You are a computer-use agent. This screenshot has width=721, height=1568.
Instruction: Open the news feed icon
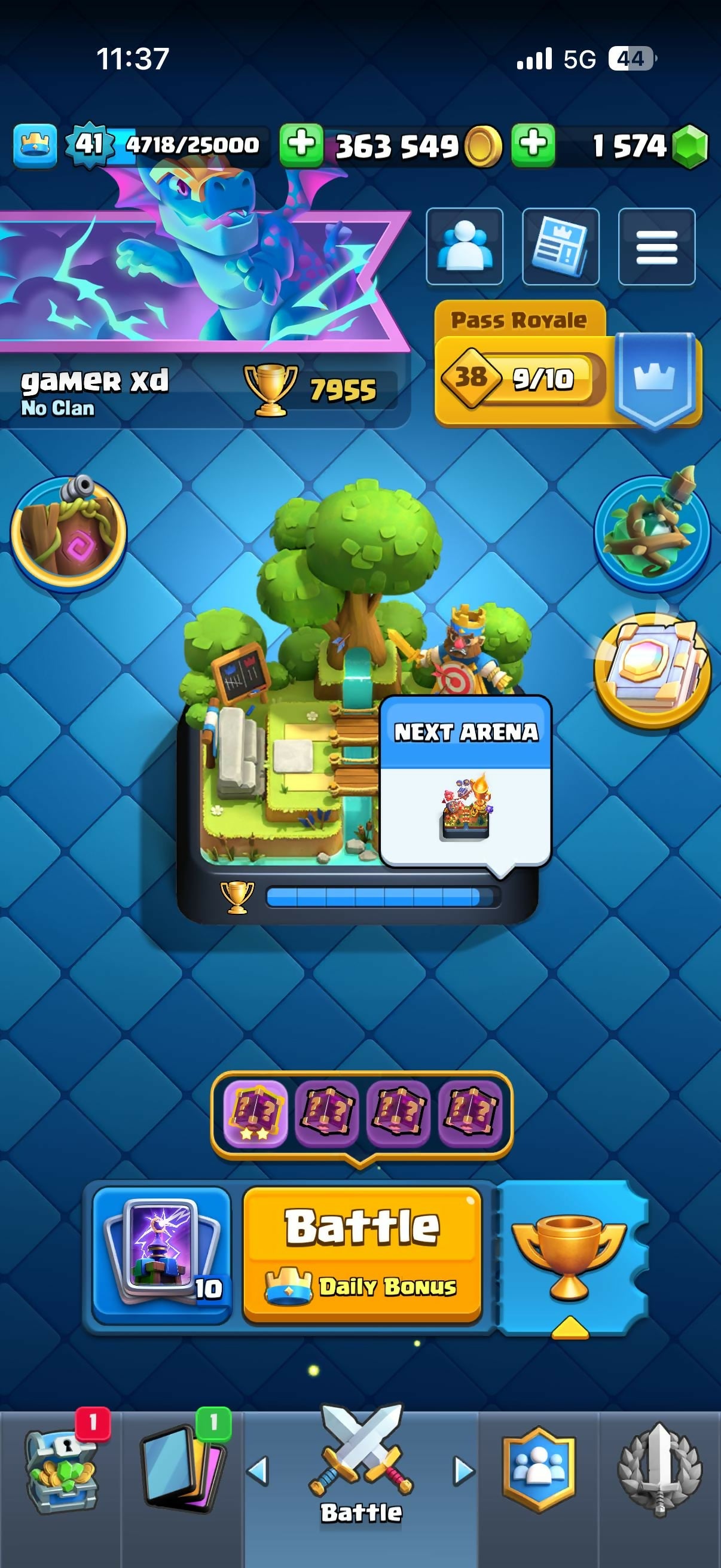point(560,246)
